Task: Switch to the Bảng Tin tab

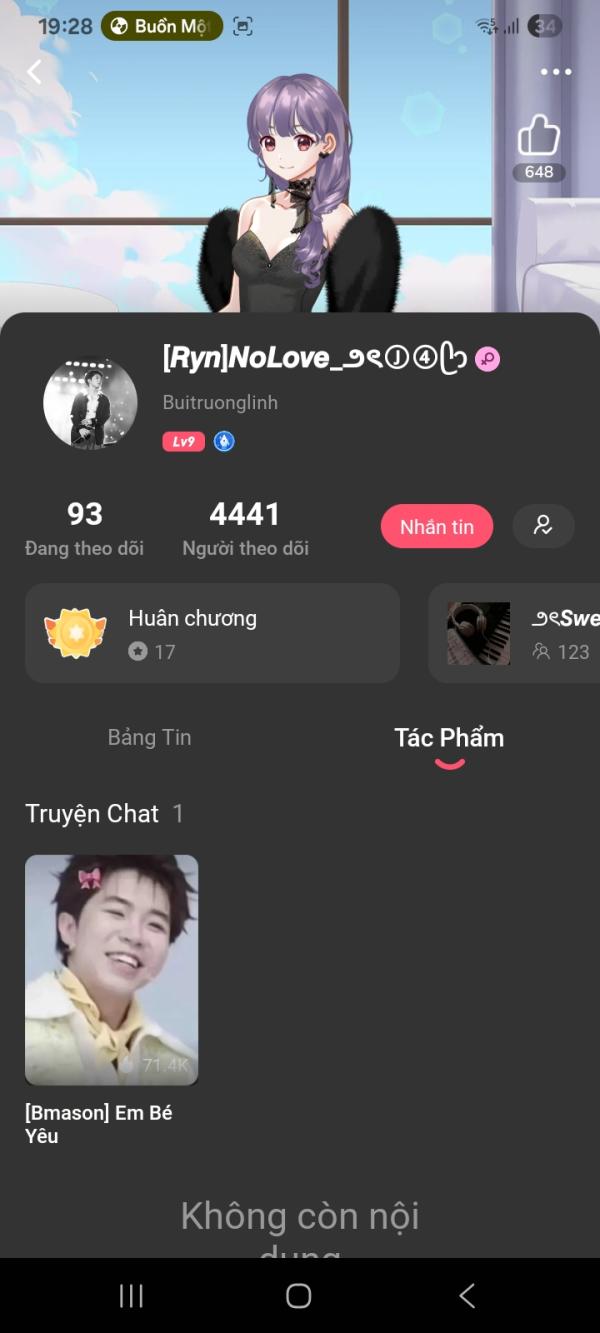Action: pyautogui.click(x=149, y=738)
